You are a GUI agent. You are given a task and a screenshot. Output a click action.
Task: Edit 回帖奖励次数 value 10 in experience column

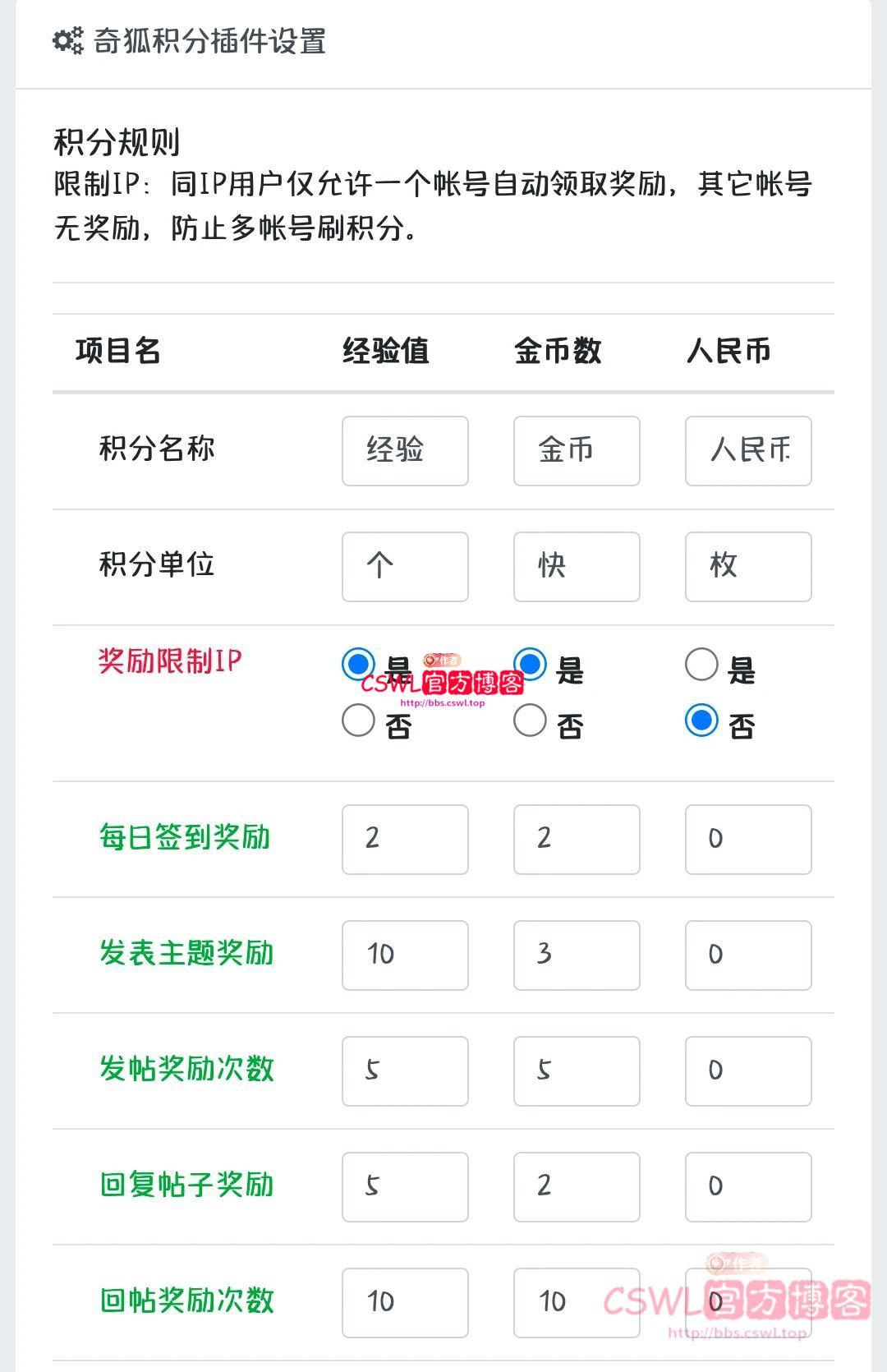coord(404,1302)
